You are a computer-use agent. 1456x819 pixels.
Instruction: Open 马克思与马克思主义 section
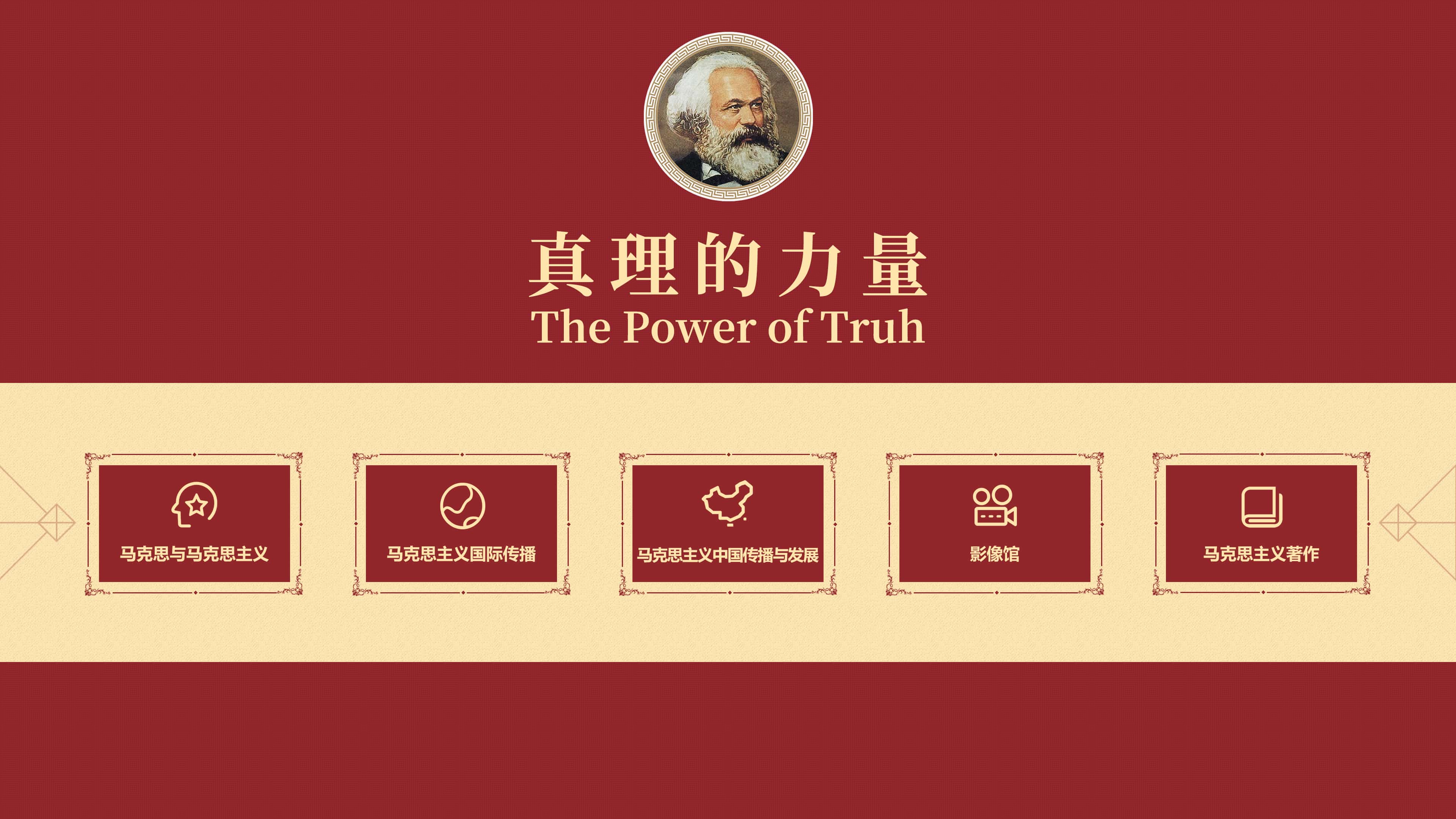point(194,523)
